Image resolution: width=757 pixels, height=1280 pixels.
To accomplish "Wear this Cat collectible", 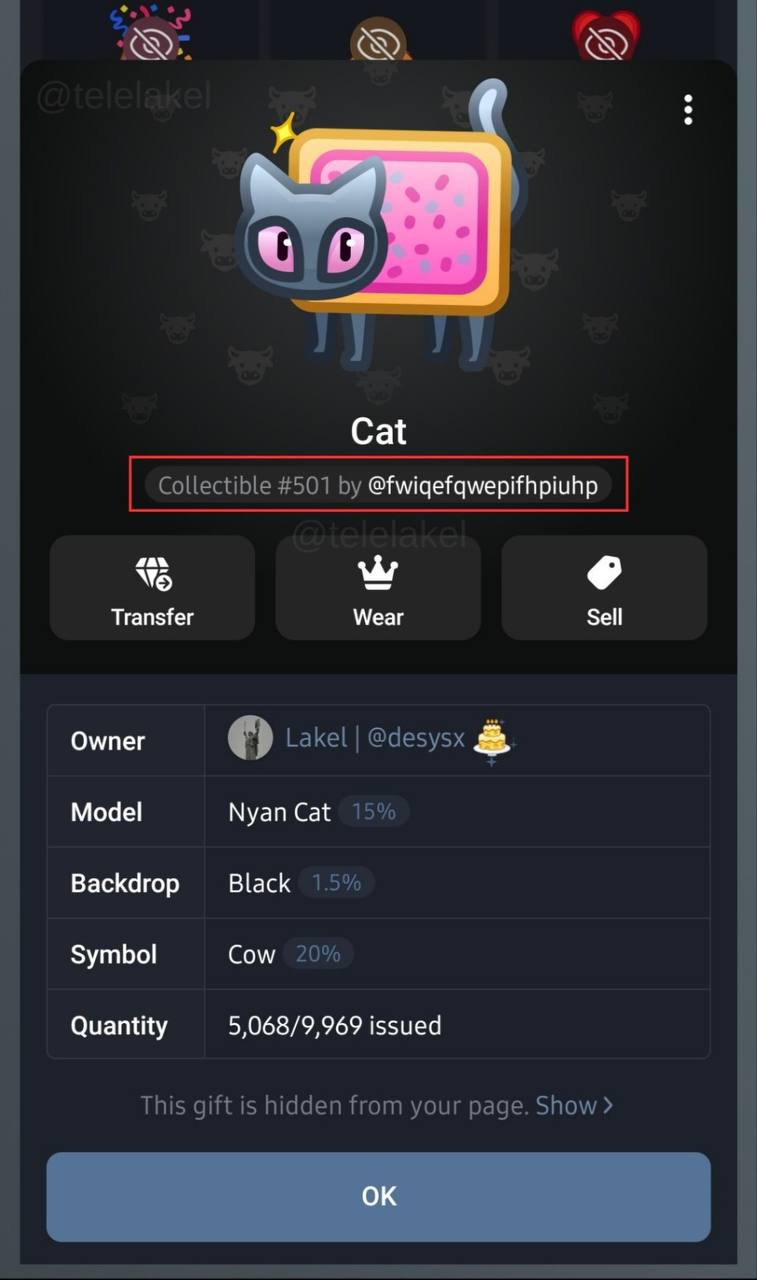I will point(378,588).
